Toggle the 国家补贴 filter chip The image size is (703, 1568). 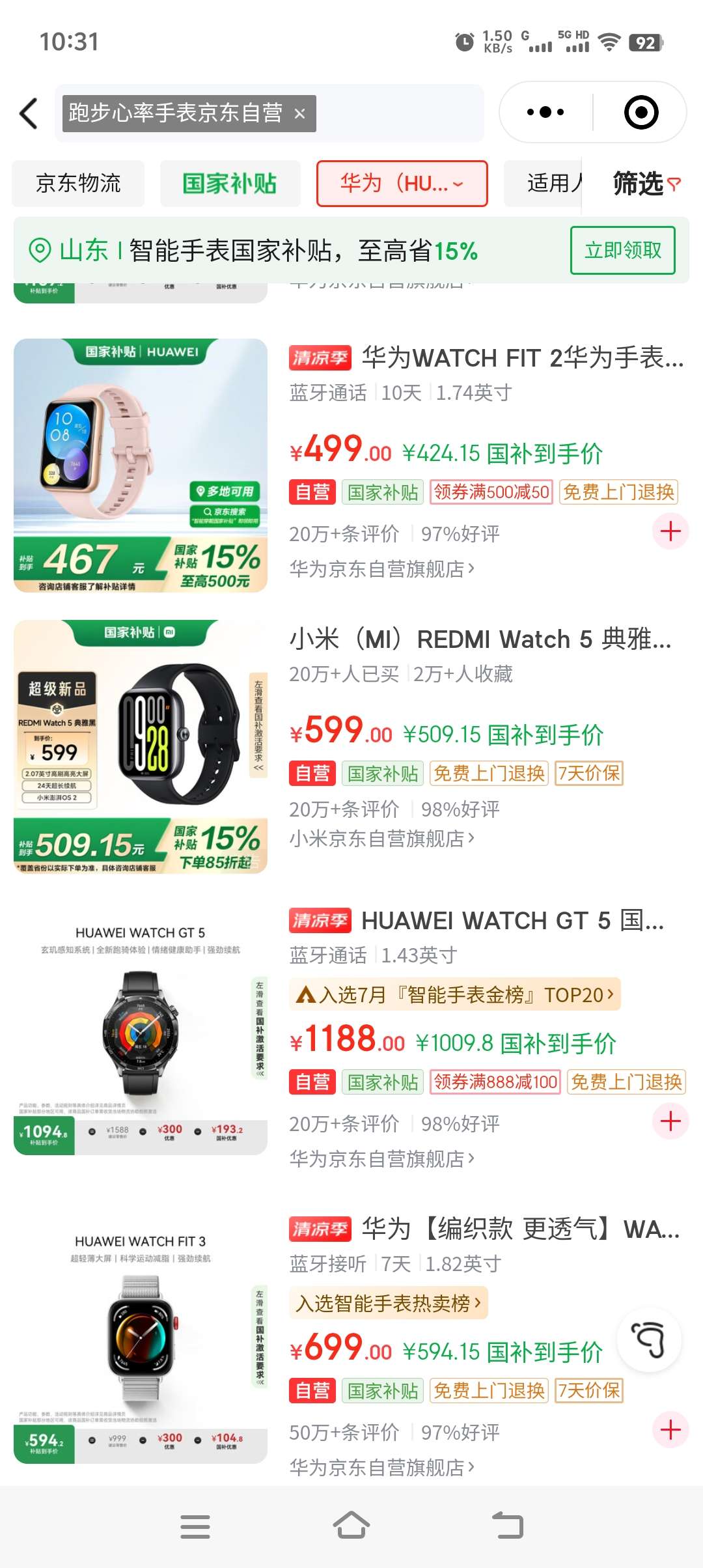(x=230, y=184)
